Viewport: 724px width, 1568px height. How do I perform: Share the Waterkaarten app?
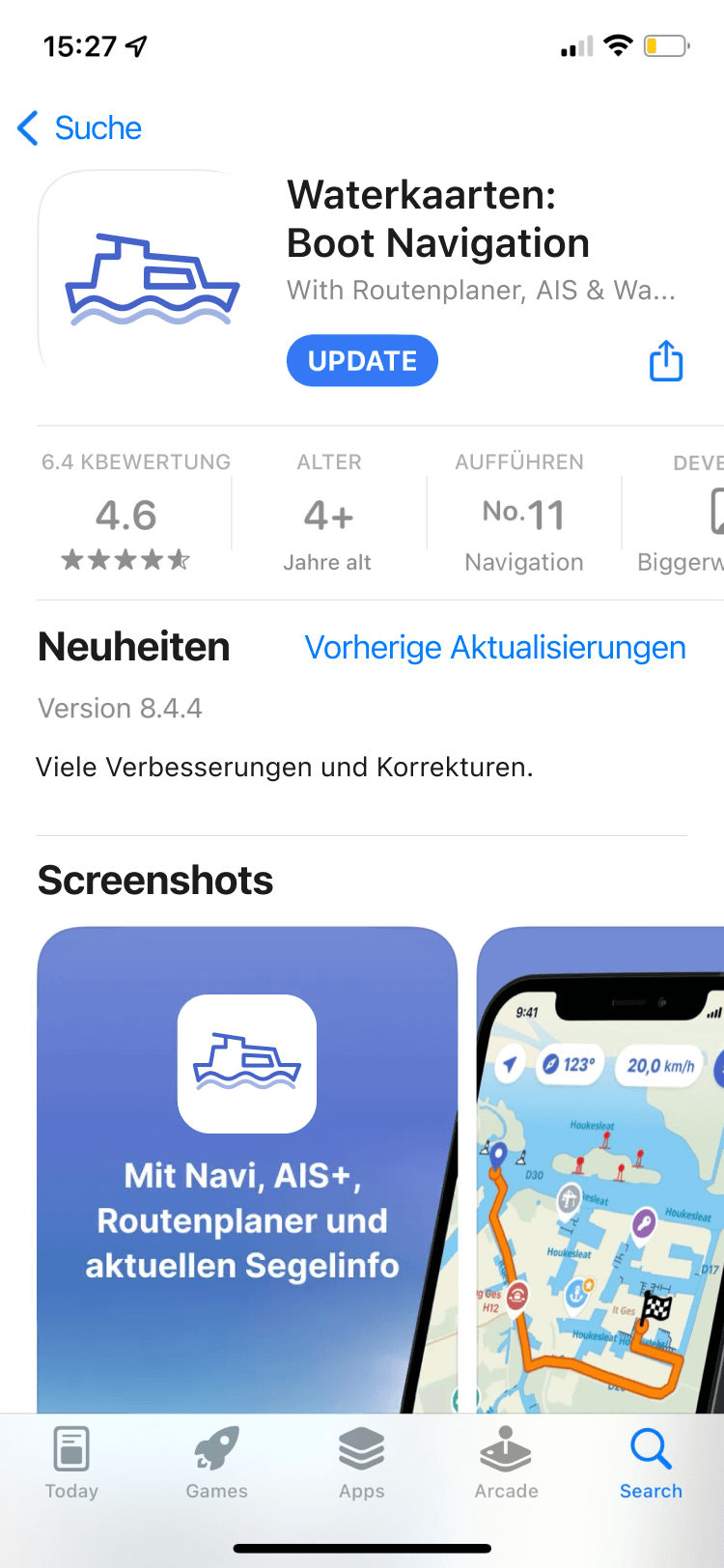coord(666,361)
